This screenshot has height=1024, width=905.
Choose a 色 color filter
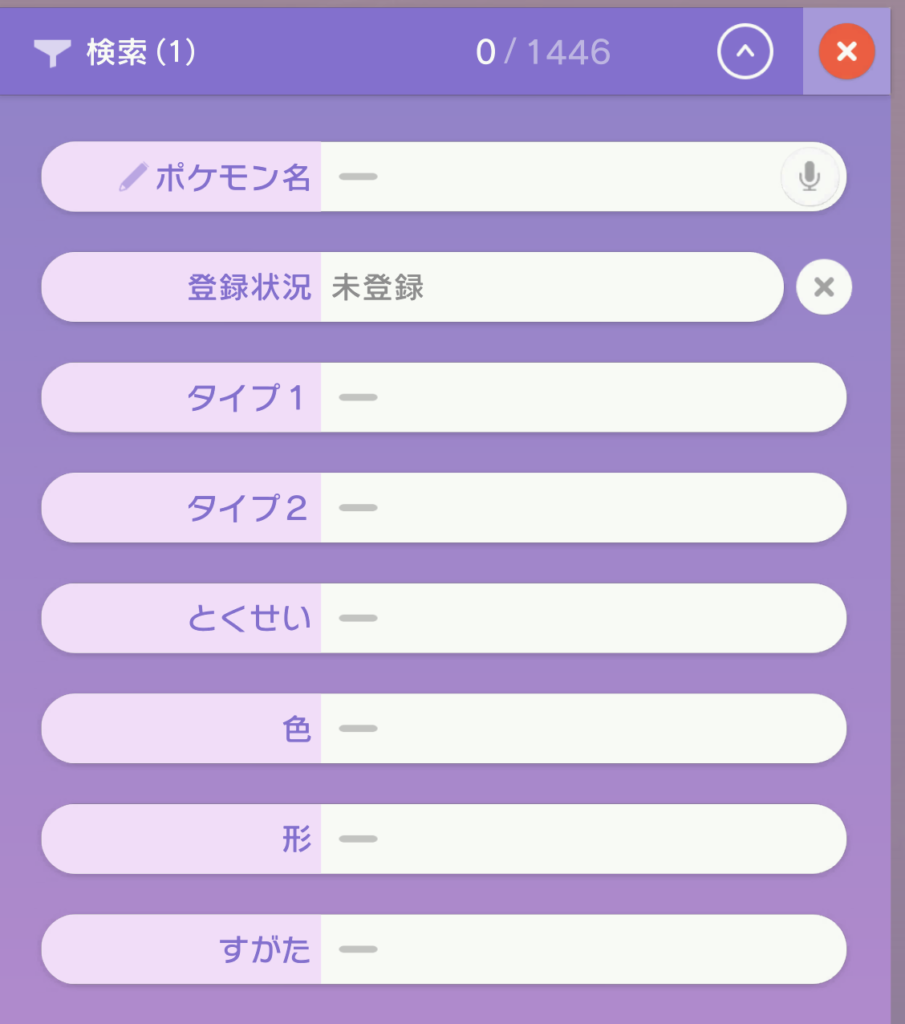click(580, 729)
